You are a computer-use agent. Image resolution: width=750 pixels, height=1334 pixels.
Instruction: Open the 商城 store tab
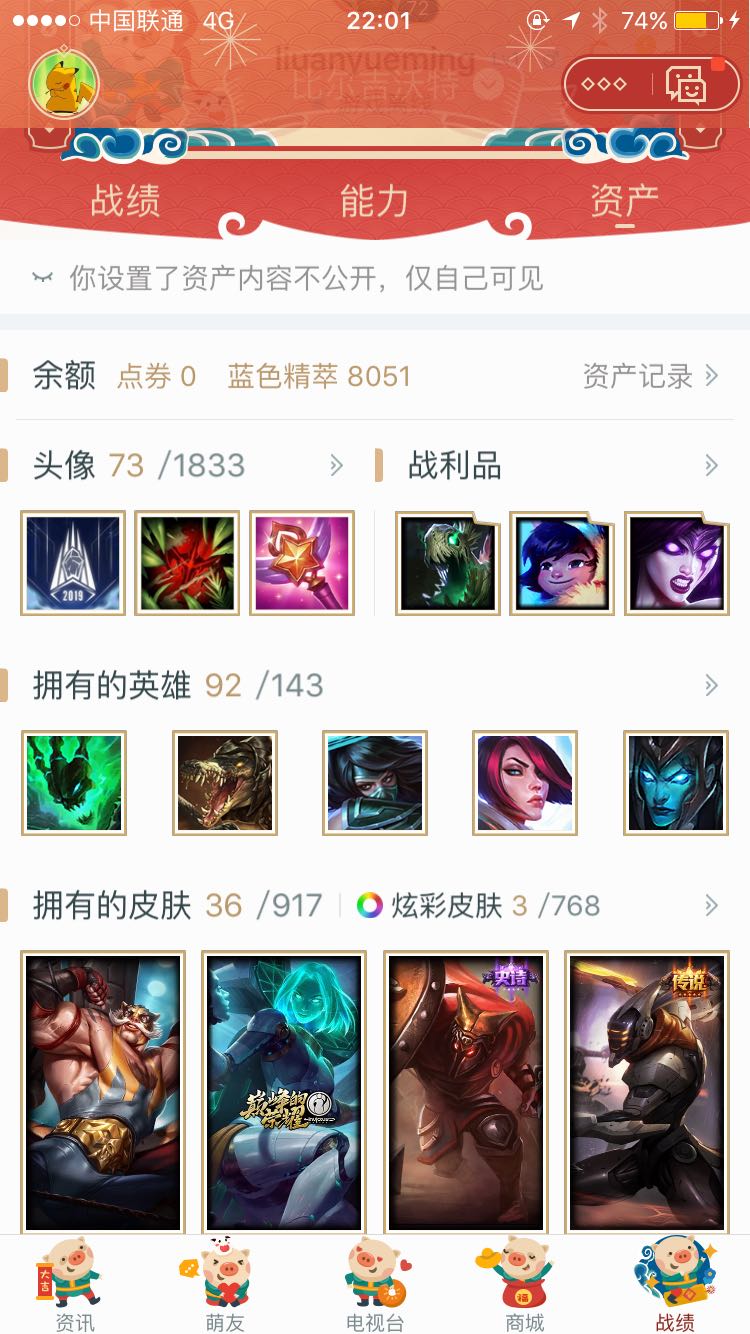click(x=525, y=1284)
